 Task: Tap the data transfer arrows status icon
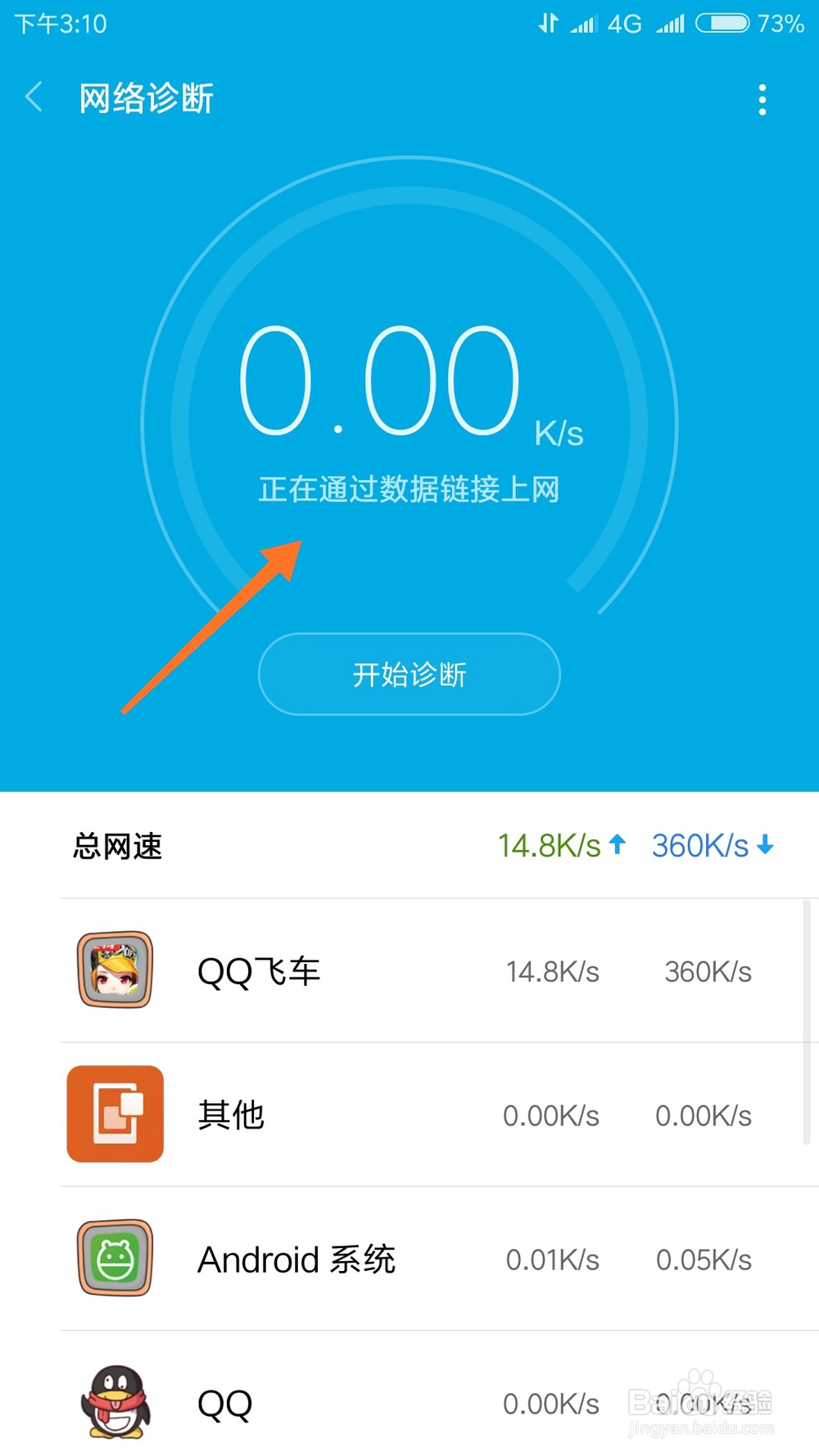(550, 23)
